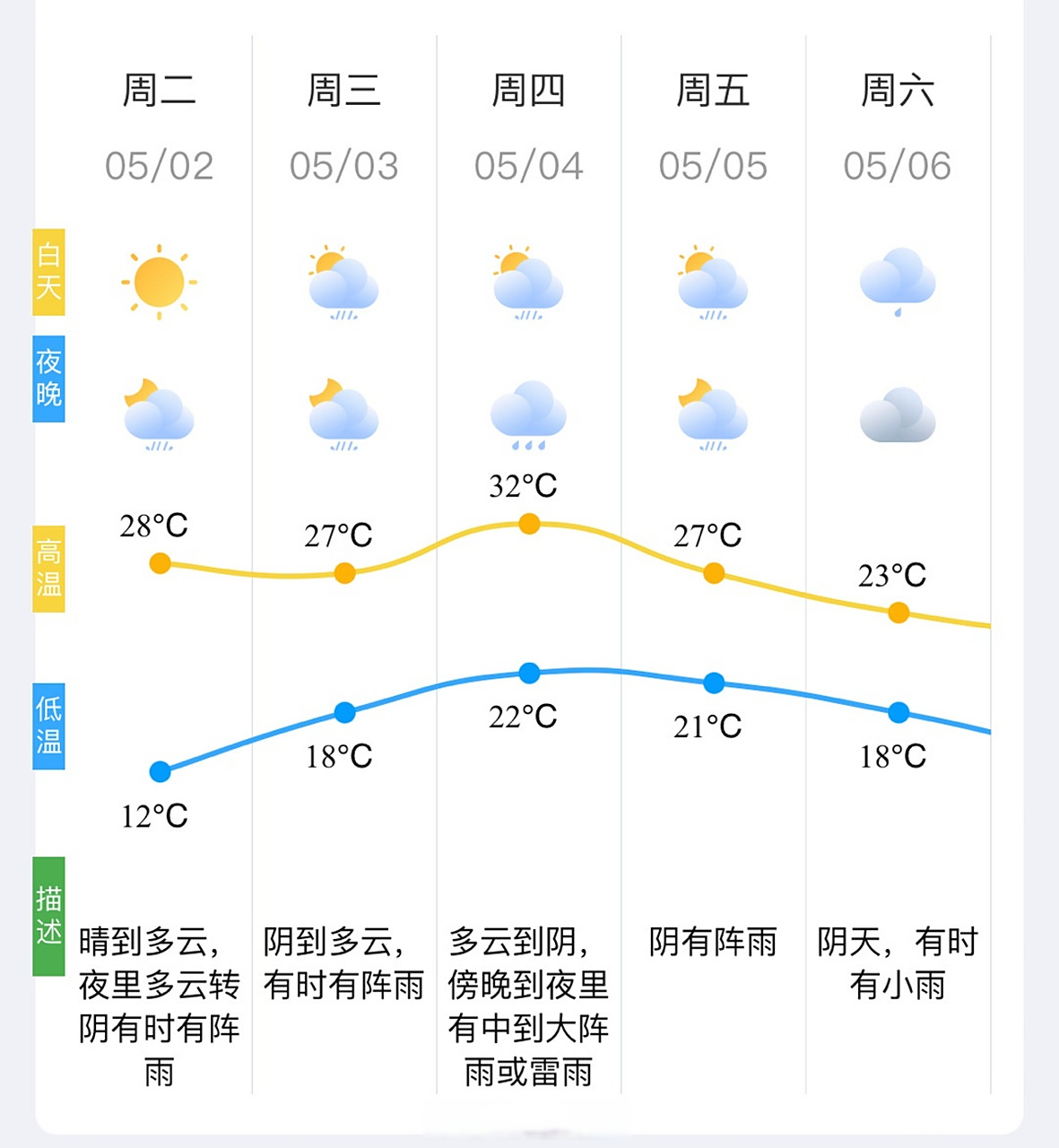Viewport: 1059px width, 1148px height.
Task: Click the 05/02 date label under 周二
Action: point(160,164)
